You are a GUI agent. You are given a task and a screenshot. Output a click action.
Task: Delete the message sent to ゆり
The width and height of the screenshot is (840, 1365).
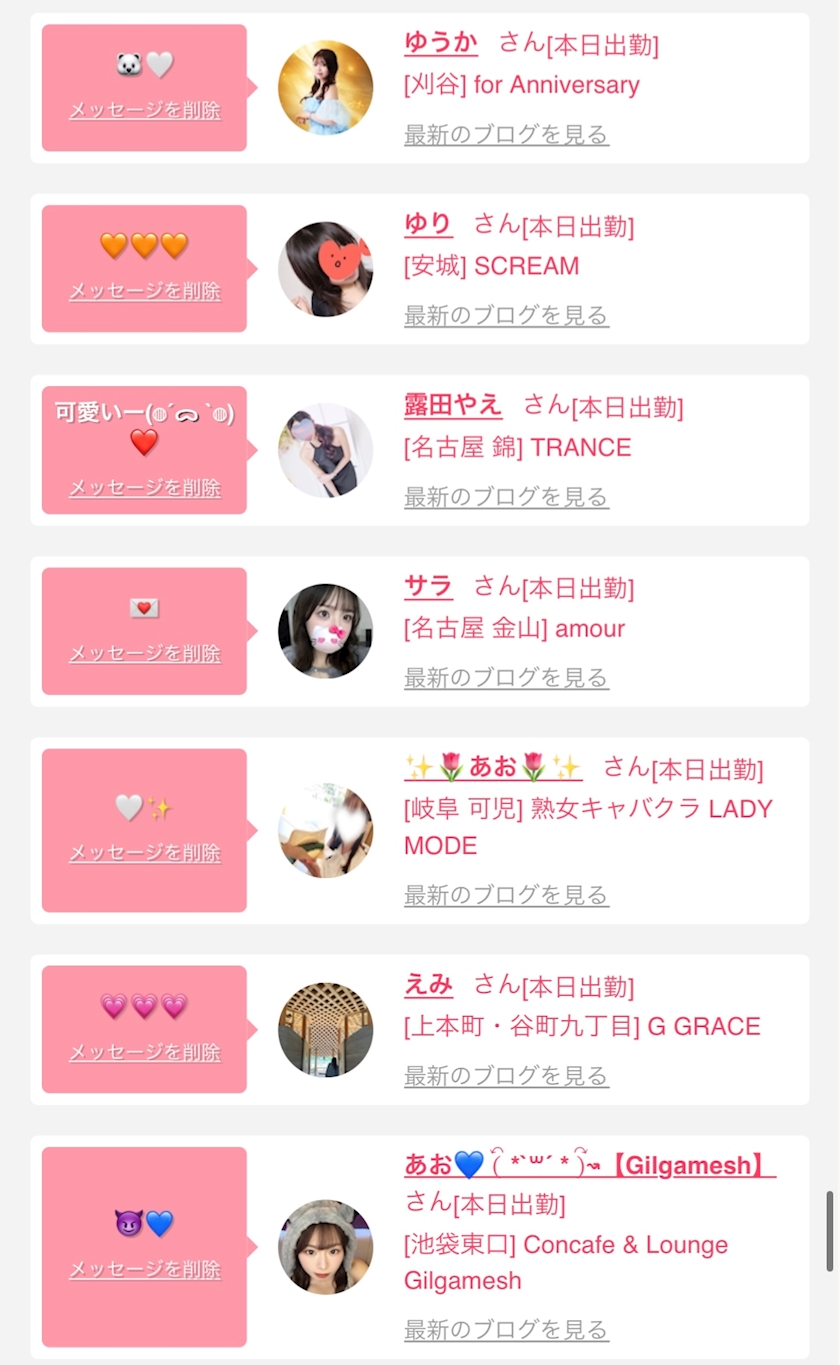144,291
